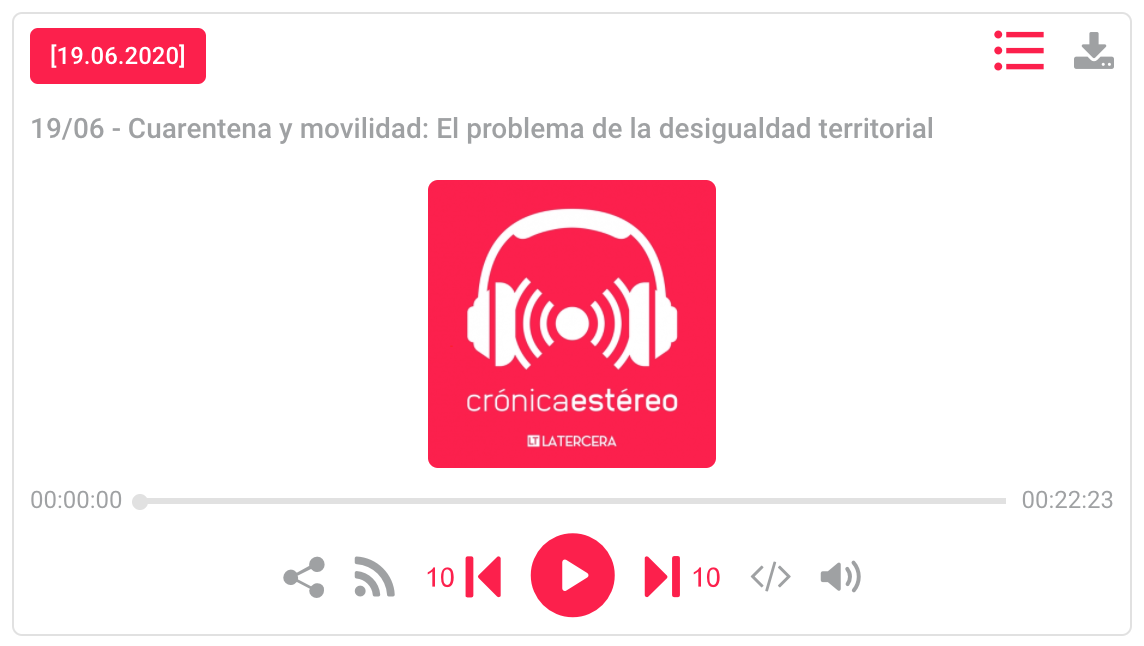Tap the [19.06.2020] date button
The image size is (1144, 646).
(117, 56)
